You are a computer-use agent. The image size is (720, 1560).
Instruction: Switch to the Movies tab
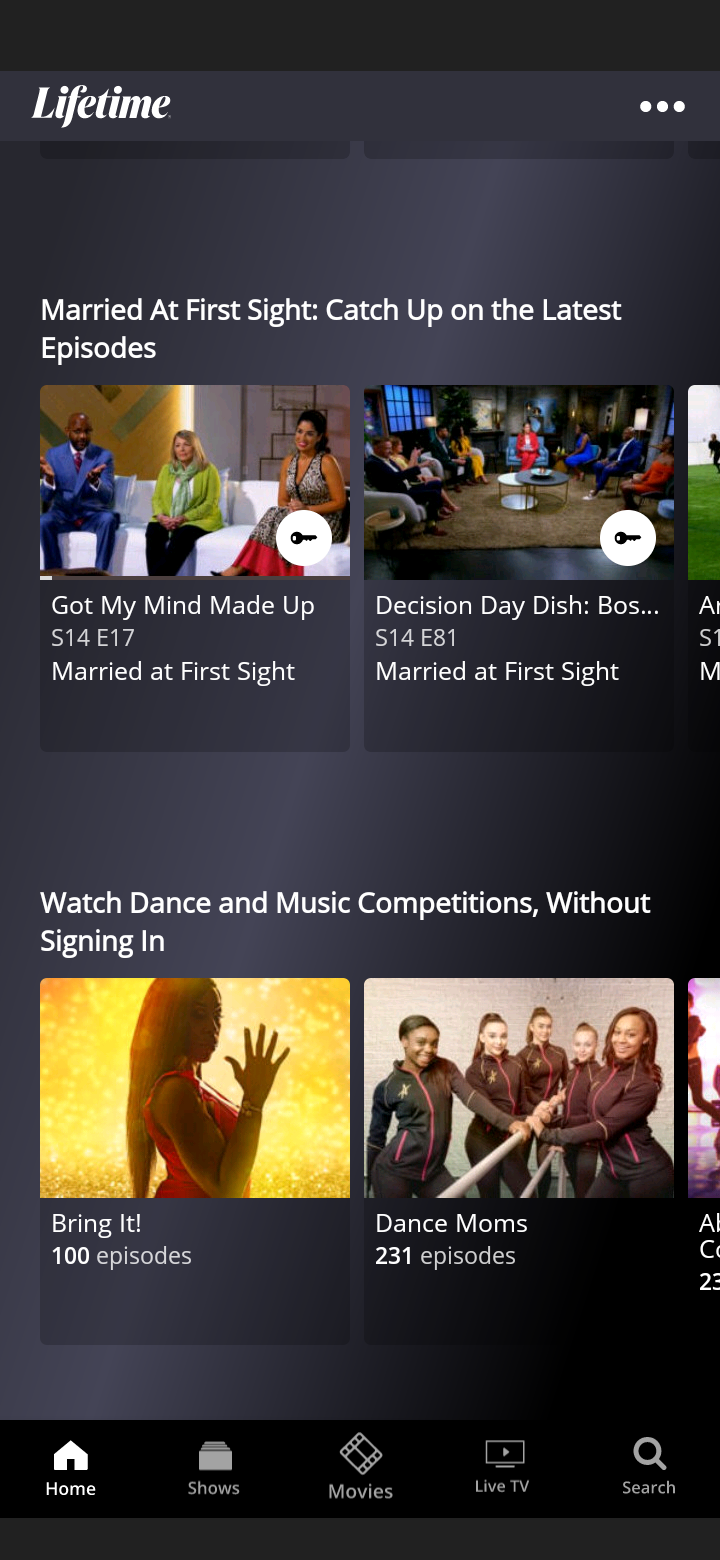click(361, 1468)
